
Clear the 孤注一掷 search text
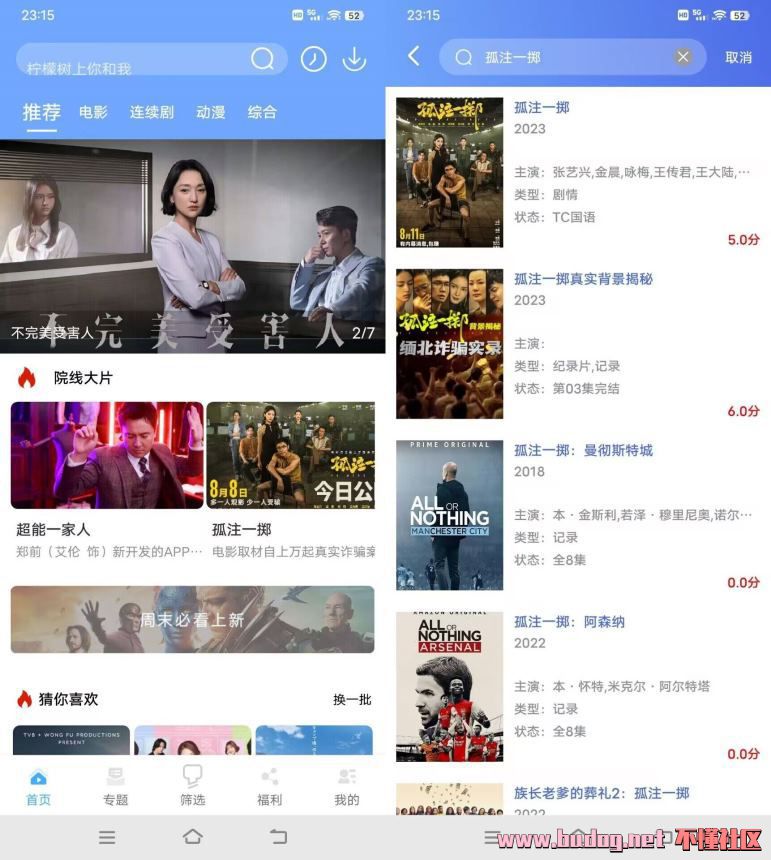click(x=683, y=57)
